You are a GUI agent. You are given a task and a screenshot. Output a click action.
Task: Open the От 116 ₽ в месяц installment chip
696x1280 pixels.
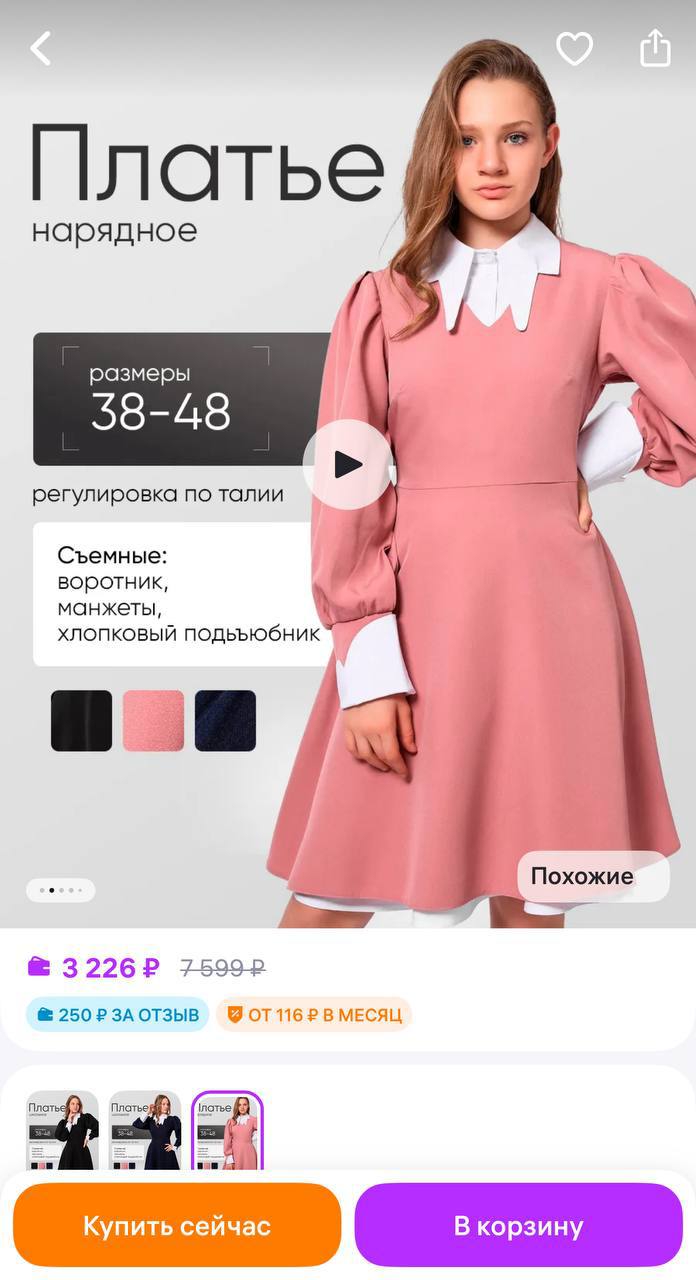click(314, 1015)
